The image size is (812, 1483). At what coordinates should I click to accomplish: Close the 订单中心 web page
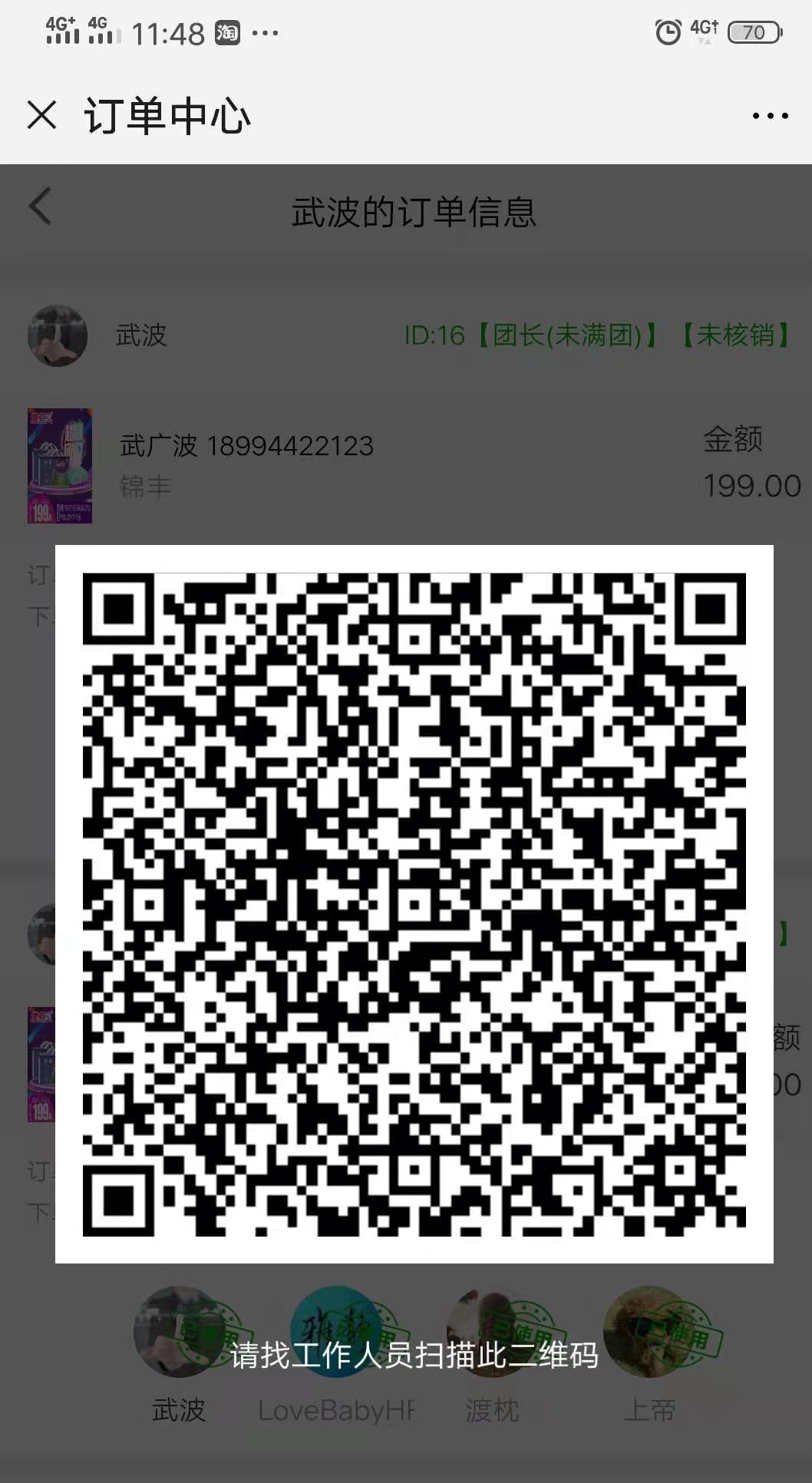pos(41,115)
